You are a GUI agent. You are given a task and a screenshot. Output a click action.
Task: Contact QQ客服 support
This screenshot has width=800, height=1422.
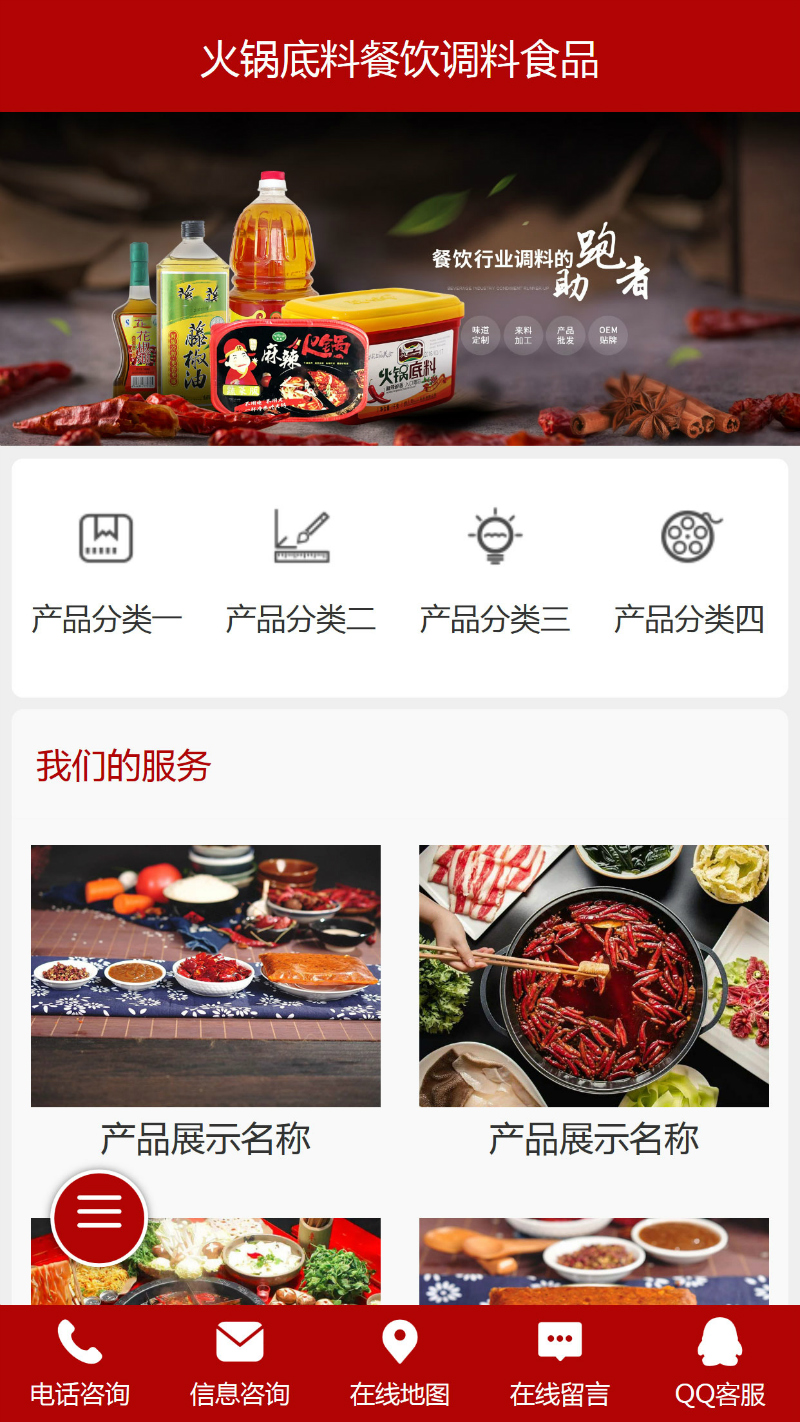[720, 1362]
